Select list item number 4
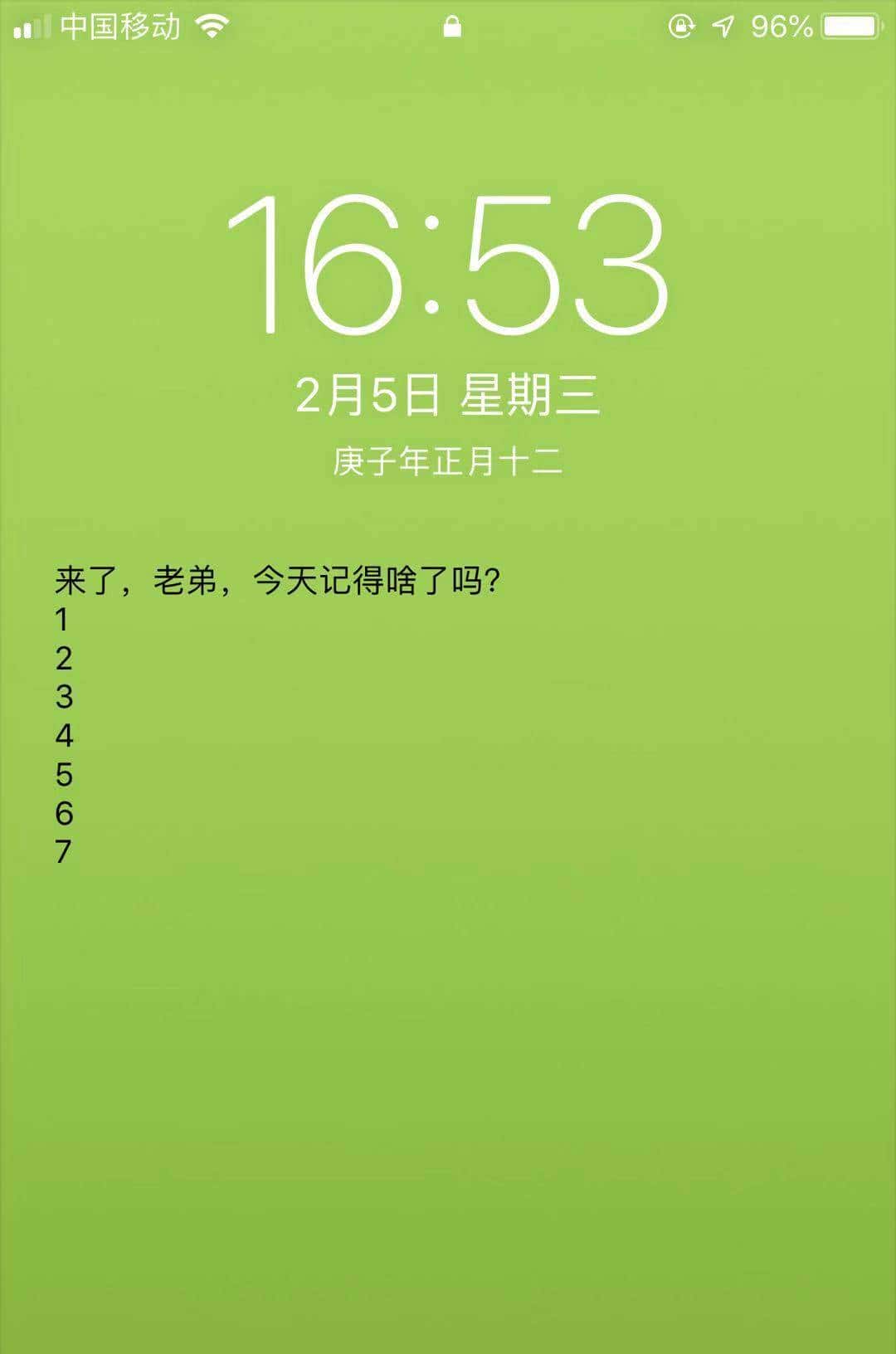 click(x=61, y=735)
